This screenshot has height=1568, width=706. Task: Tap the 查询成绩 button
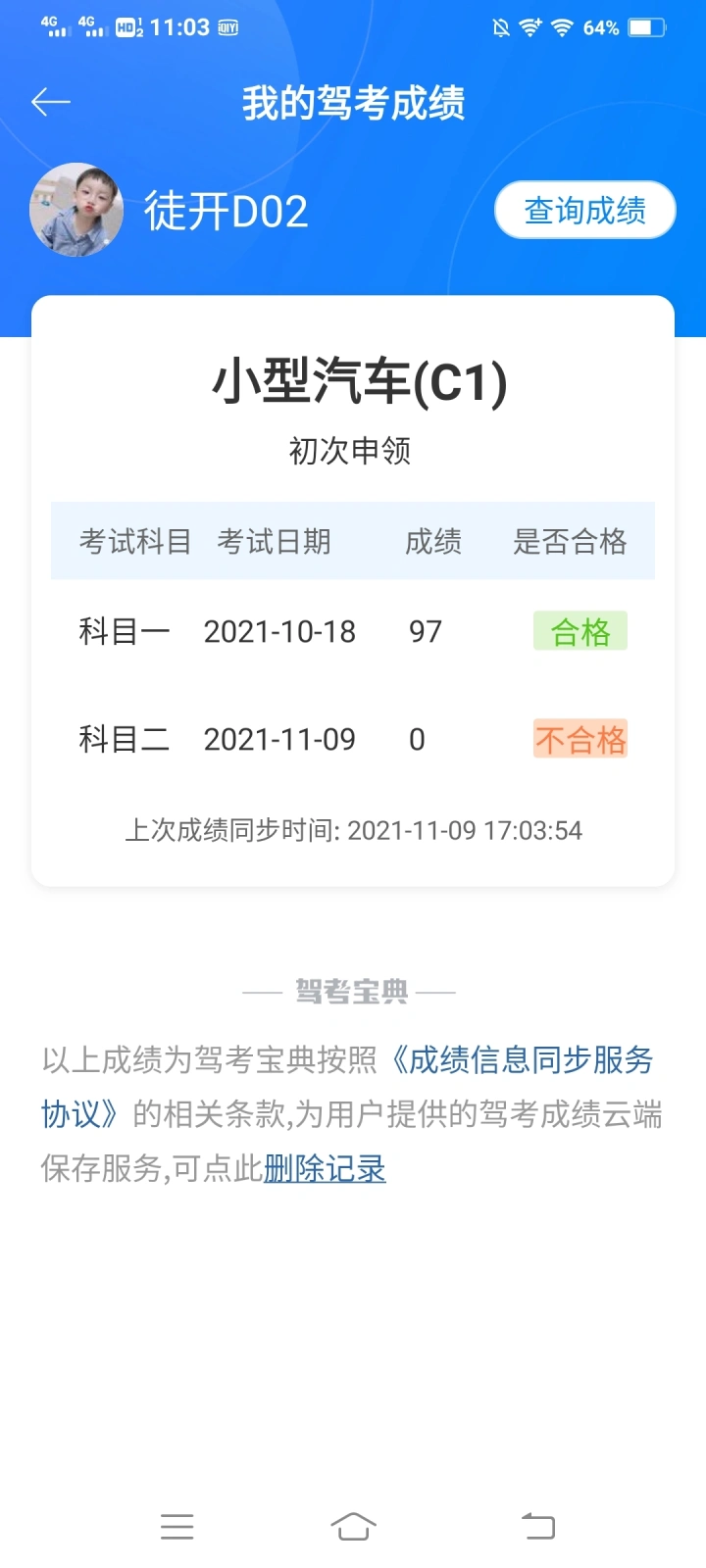click(x=585, y=210)
